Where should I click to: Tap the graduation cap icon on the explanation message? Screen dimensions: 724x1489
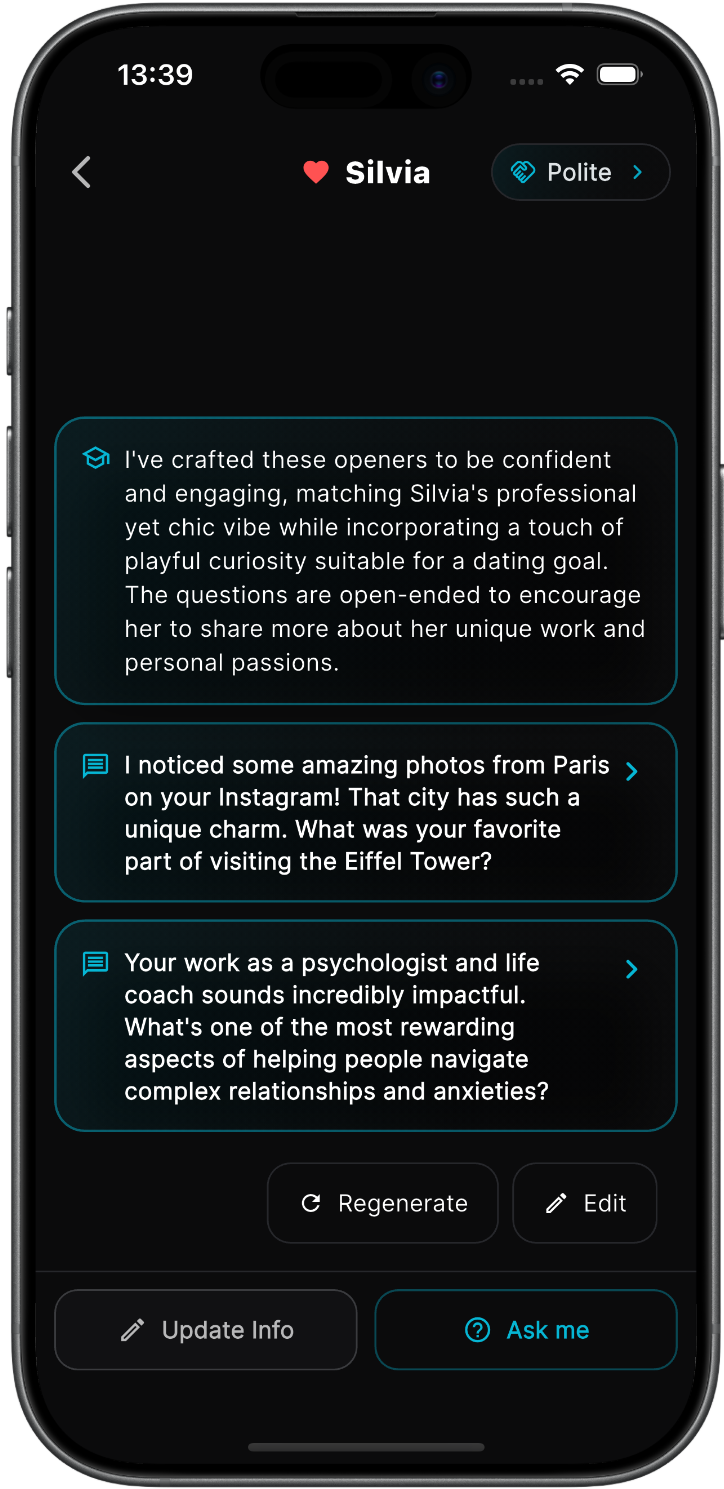coord(95,458)
